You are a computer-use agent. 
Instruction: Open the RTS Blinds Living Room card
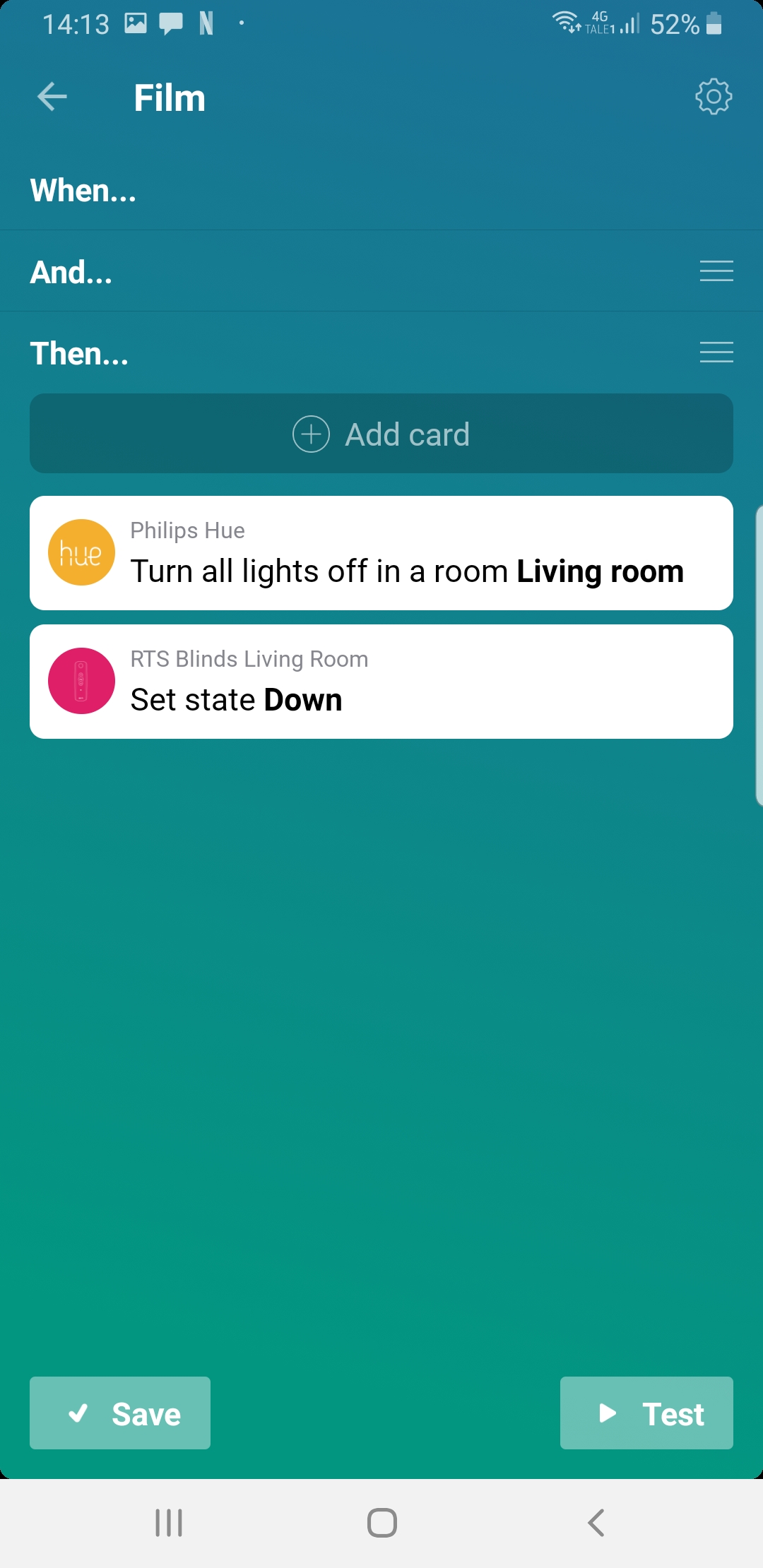click(381, 682)
